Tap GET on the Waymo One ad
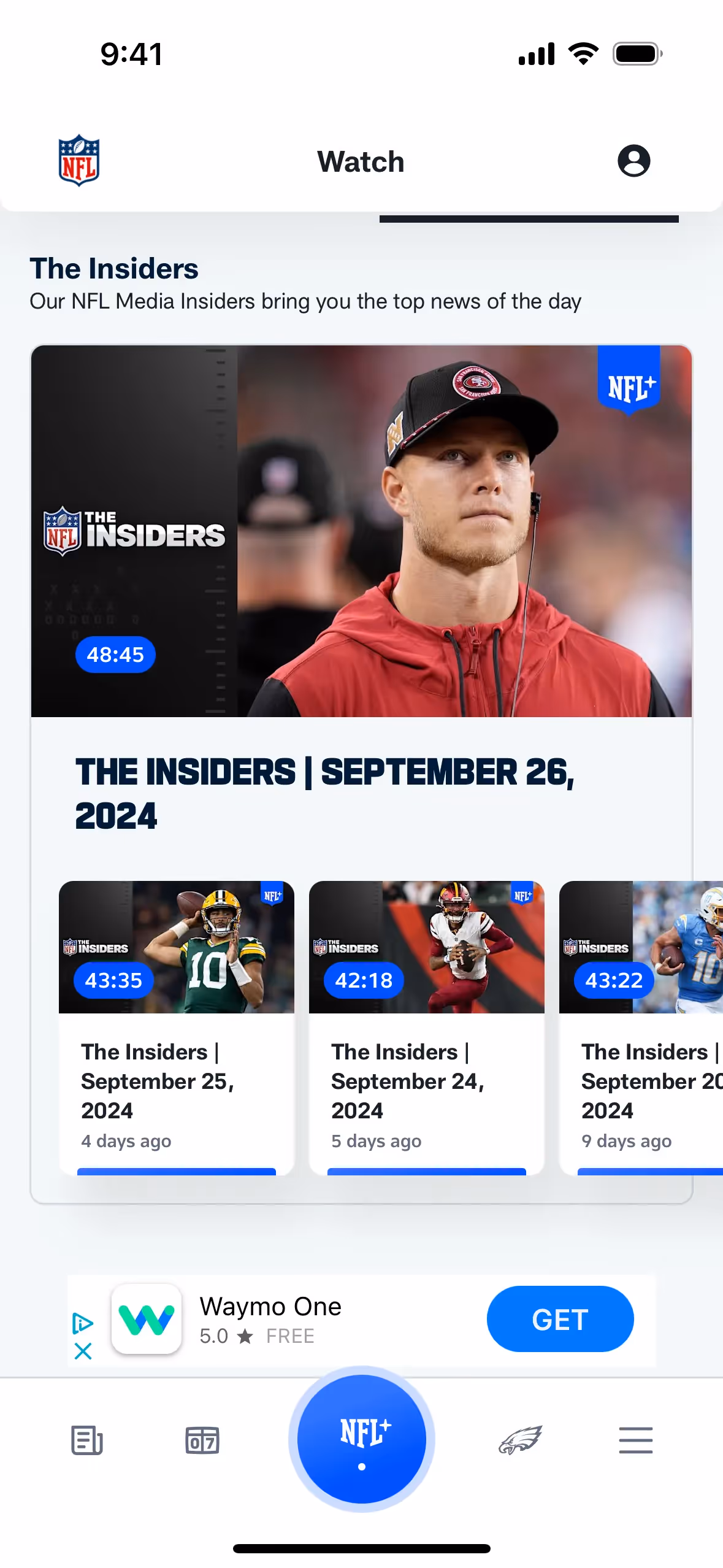723x1568 pixels. (560, 1319)
